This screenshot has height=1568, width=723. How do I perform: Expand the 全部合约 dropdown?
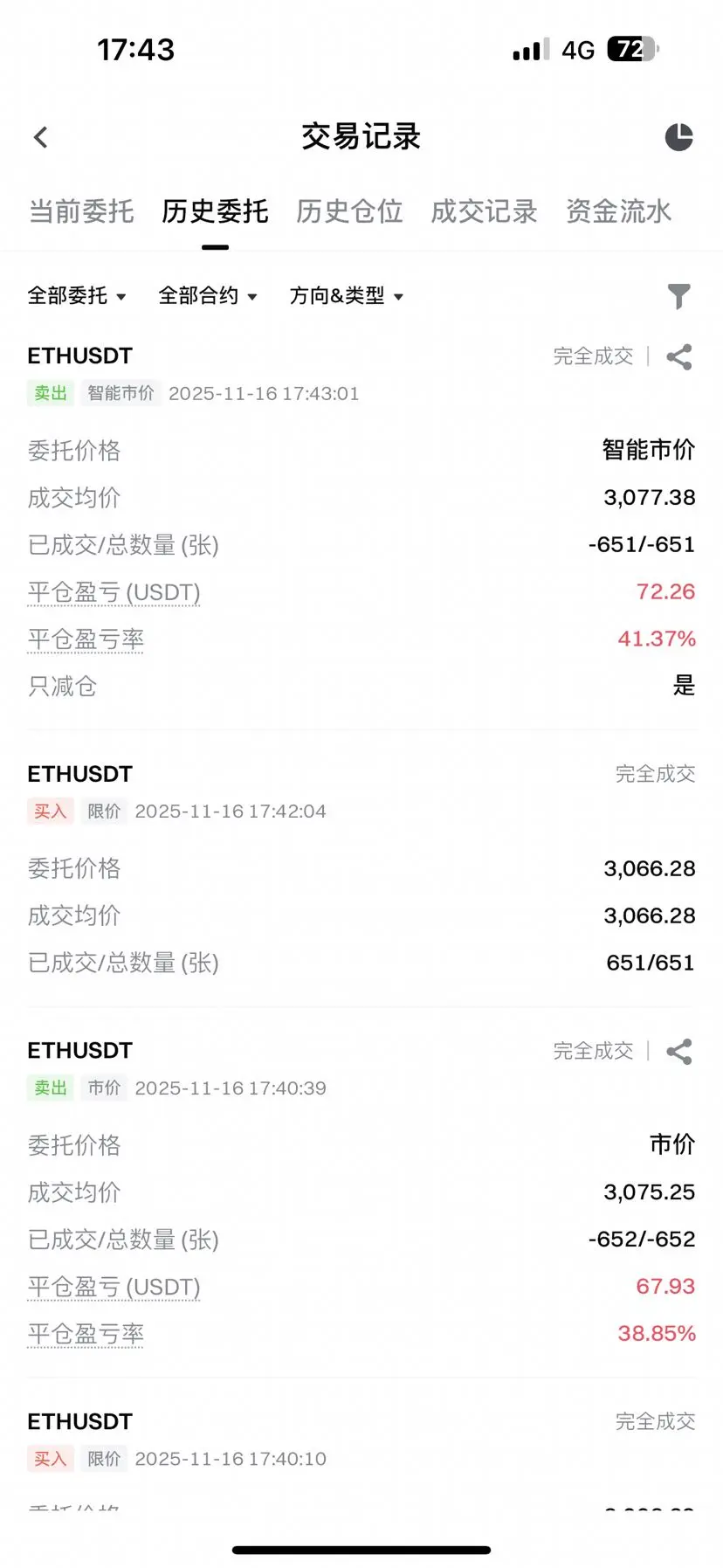coord(208,296)
